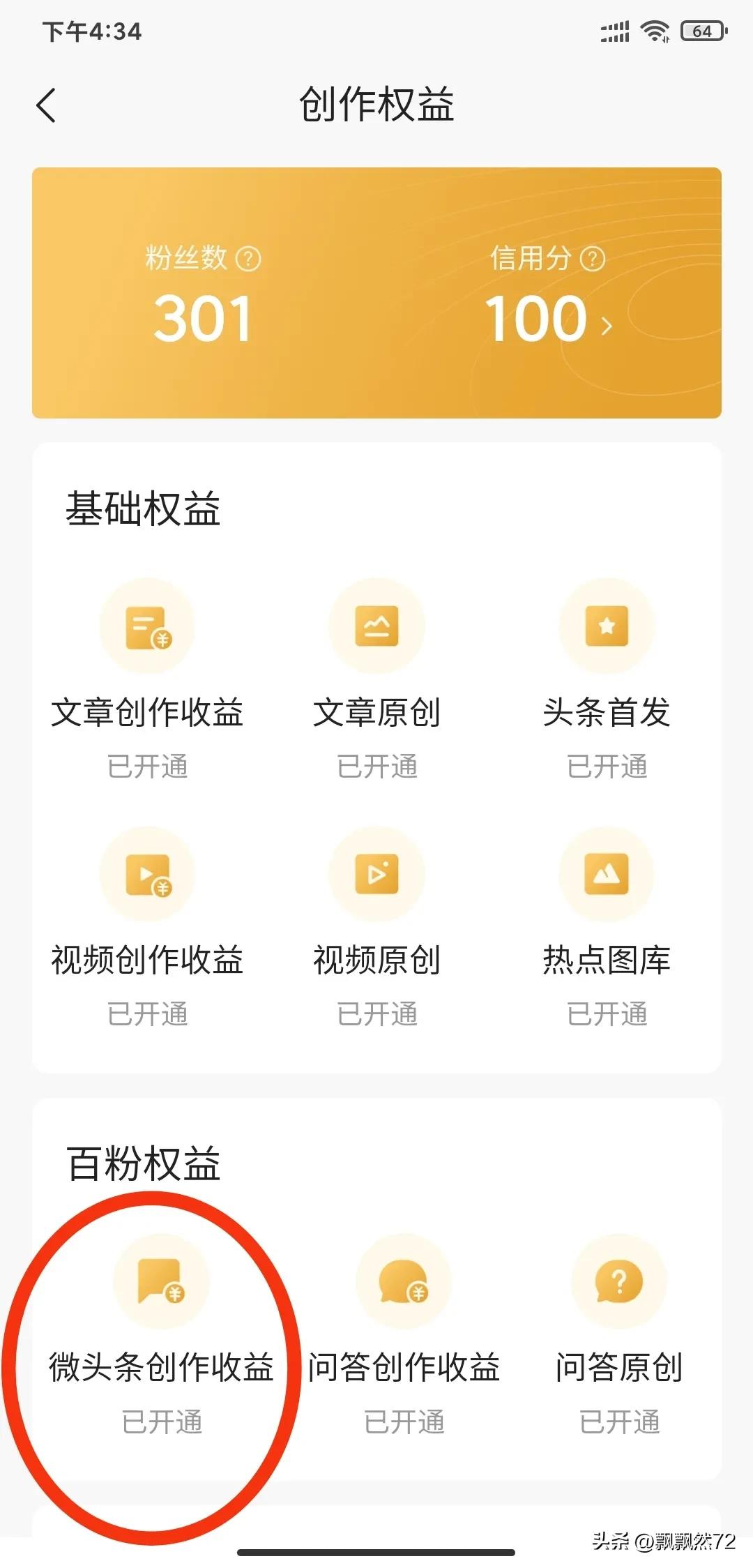The image size is (753, 1568).
Task: Open the 信用分 help question mark
Action: (x=591, y=259)
